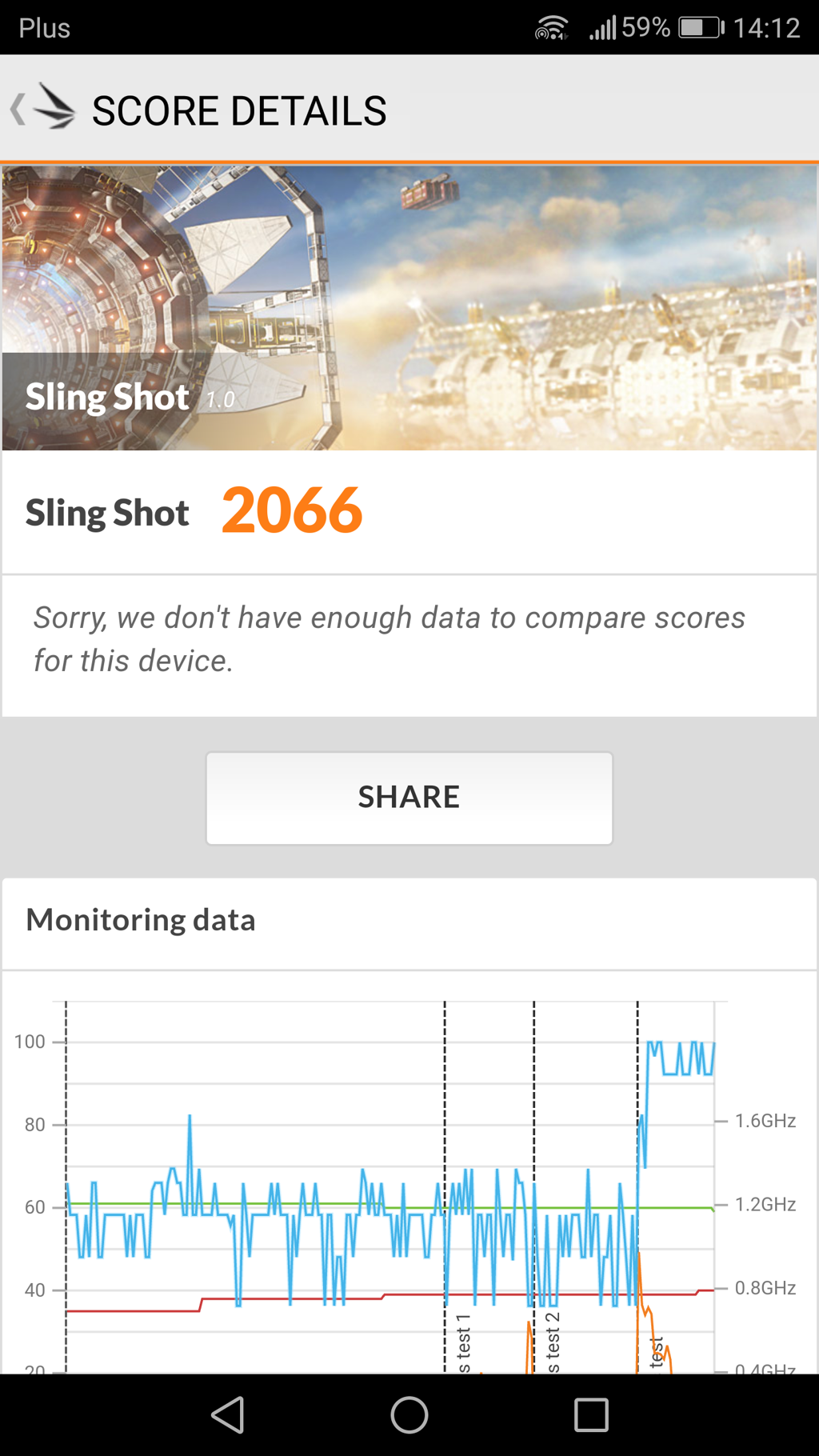Share the Sling Shot score
819x1456 pixels.
coord(409,798)
